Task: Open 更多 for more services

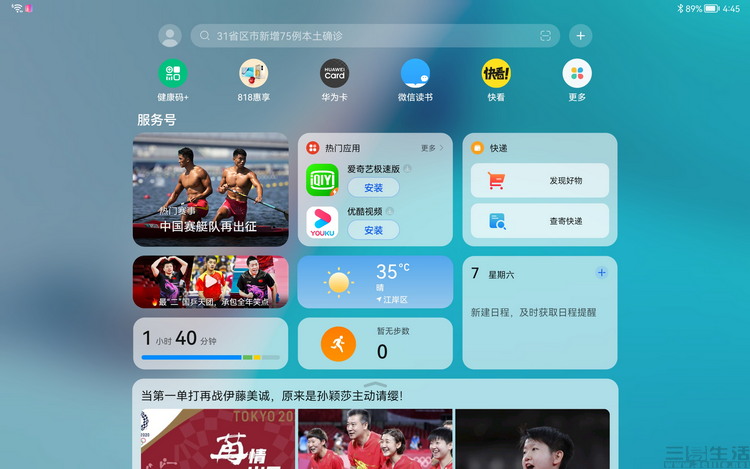Action: coord(577,74)
